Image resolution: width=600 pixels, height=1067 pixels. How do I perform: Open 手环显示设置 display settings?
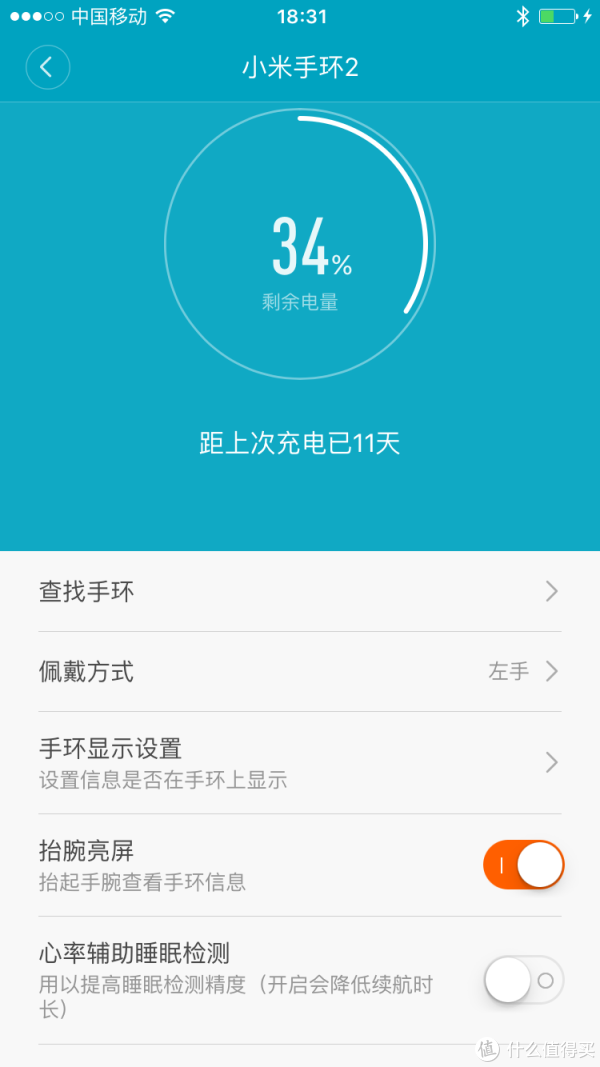point(300,763)
